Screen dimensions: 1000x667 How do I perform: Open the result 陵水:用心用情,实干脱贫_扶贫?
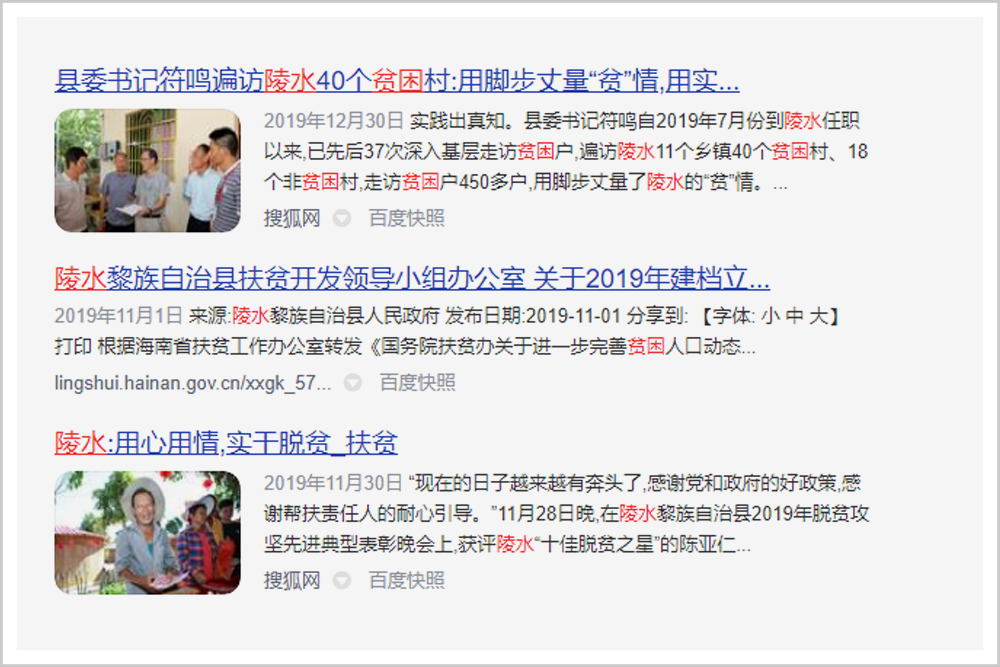(x=226, y=443)
